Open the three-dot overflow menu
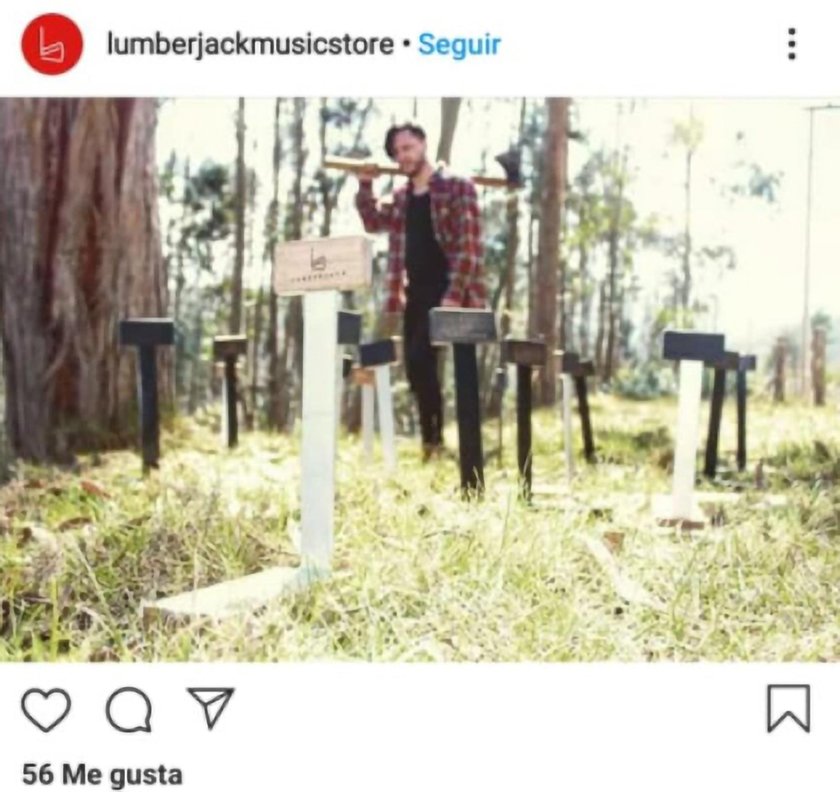The height and width of the screenshot is (792, 840). point(791,44)
